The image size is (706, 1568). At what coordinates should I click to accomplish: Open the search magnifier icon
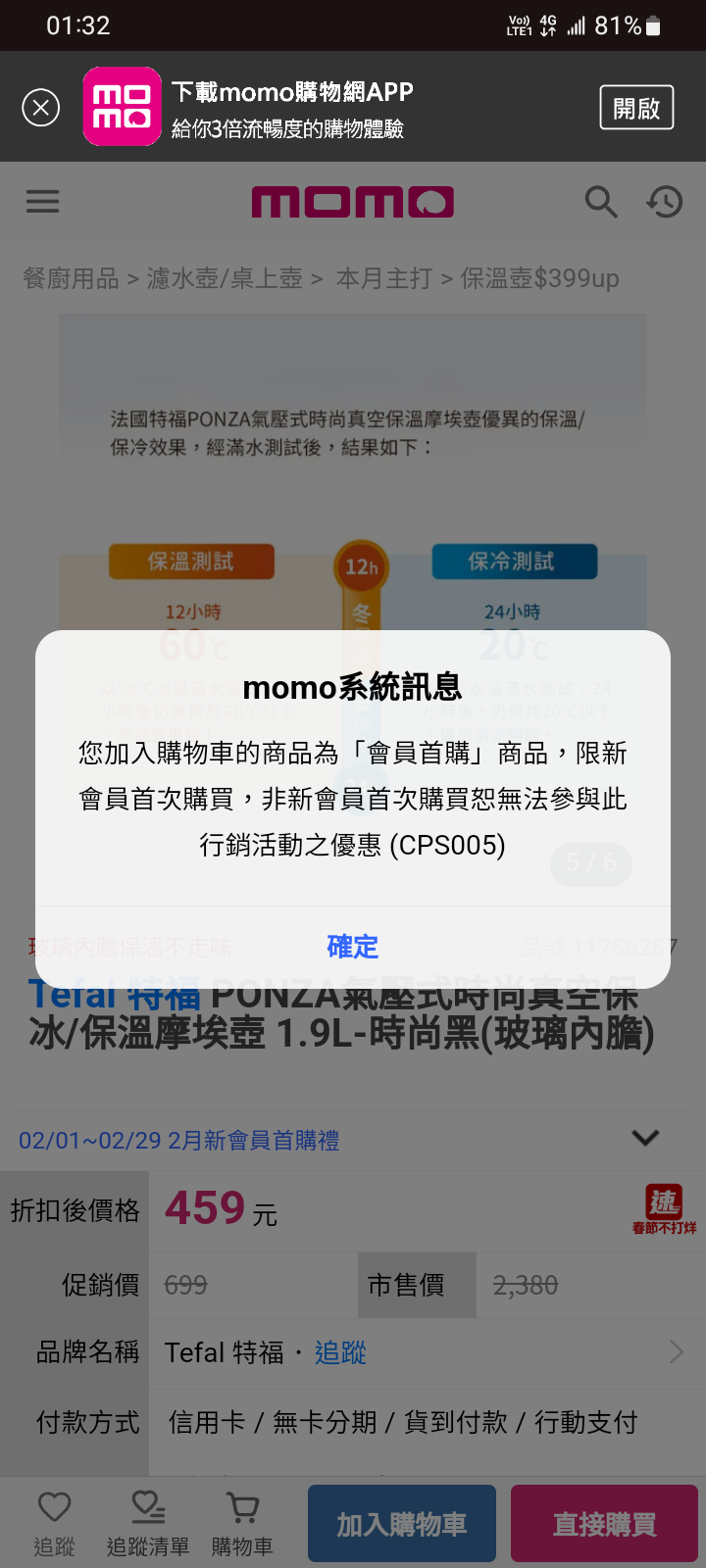tap(600, 202)
